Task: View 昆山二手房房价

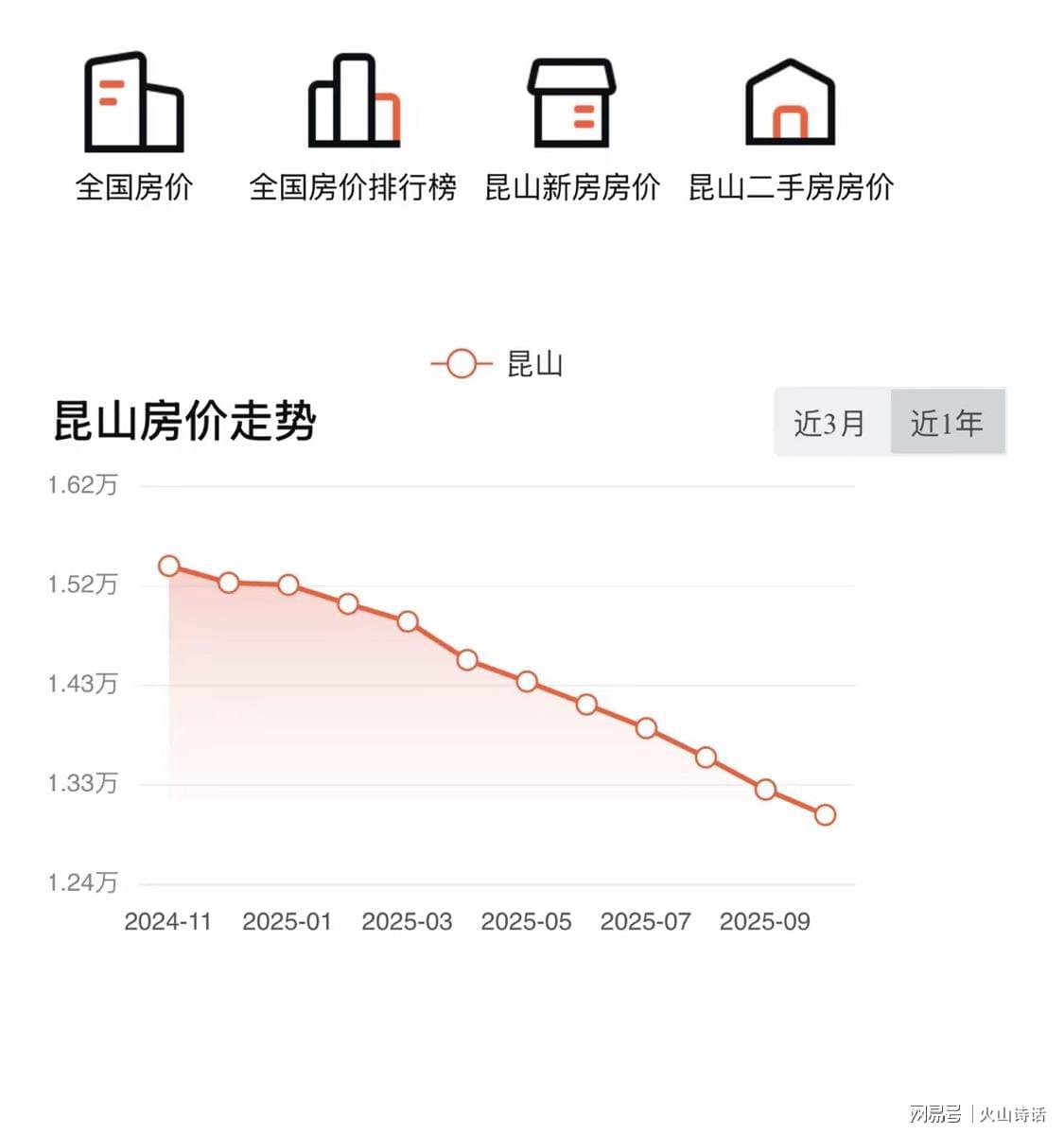Action: 790,128
